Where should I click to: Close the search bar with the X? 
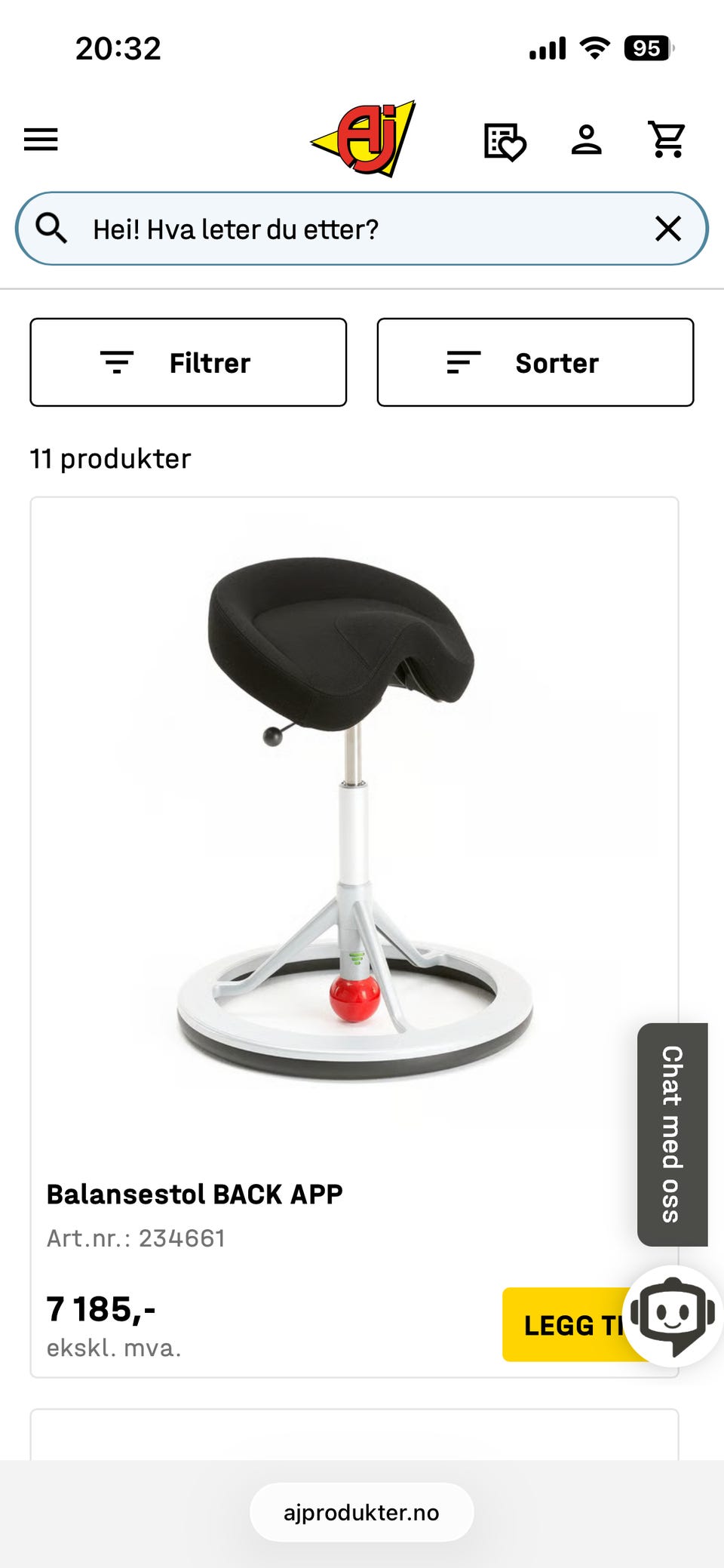click(668, 229)
